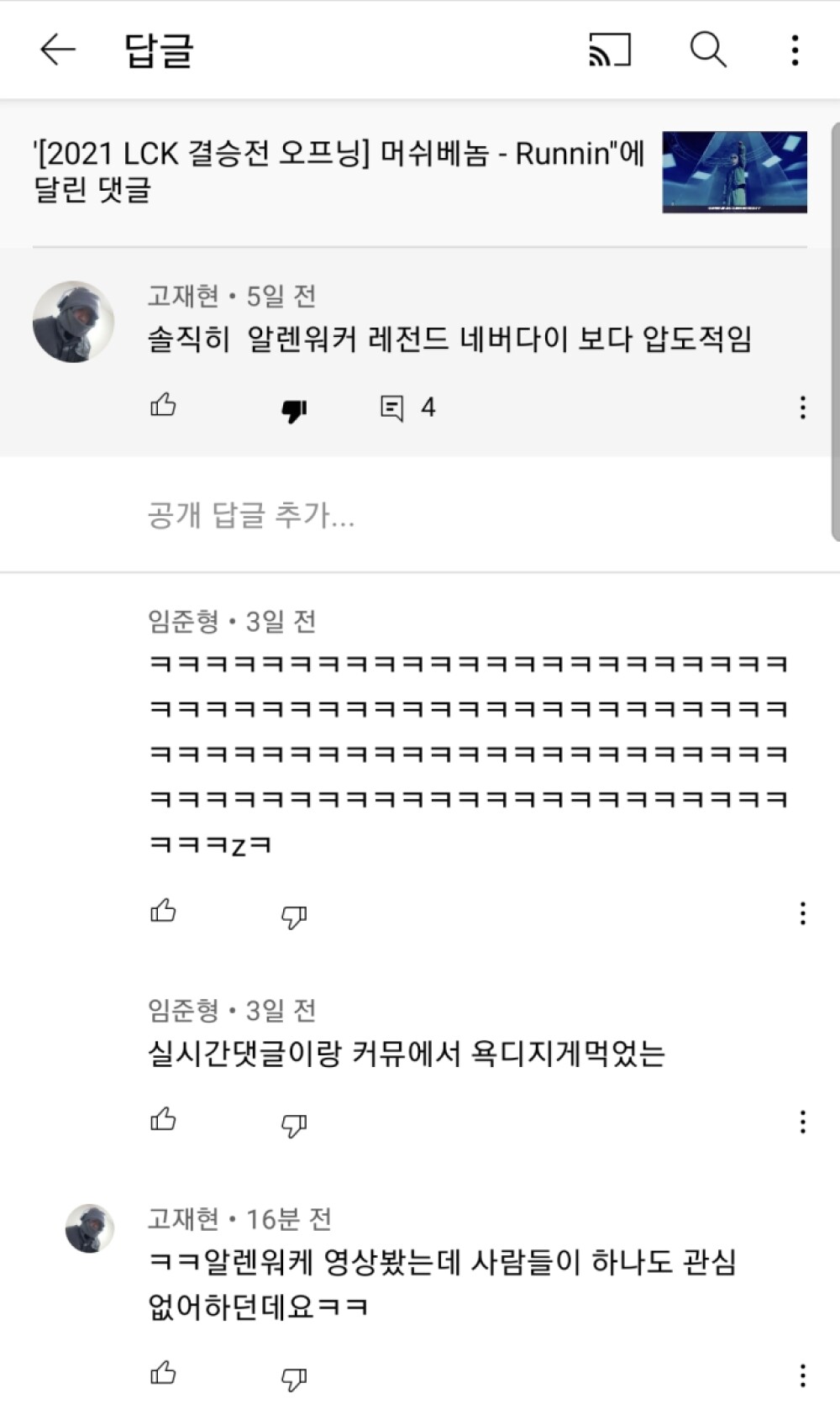This screenshot has height=1404, width=840.
Task: Open options for 고재현's 16분 전 reply
Action: point(803,1375)
